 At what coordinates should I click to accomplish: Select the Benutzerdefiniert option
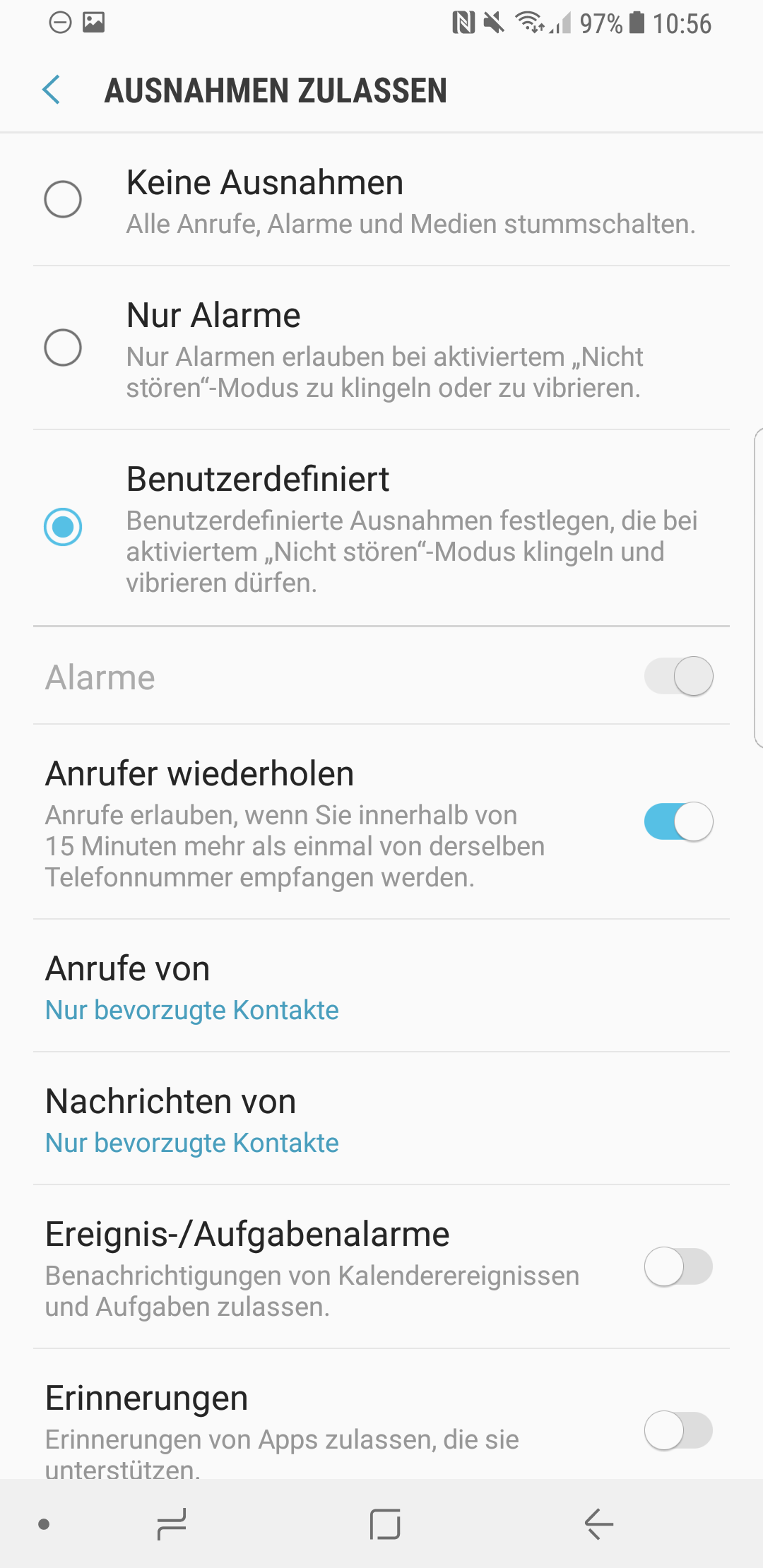pos(63,527)
